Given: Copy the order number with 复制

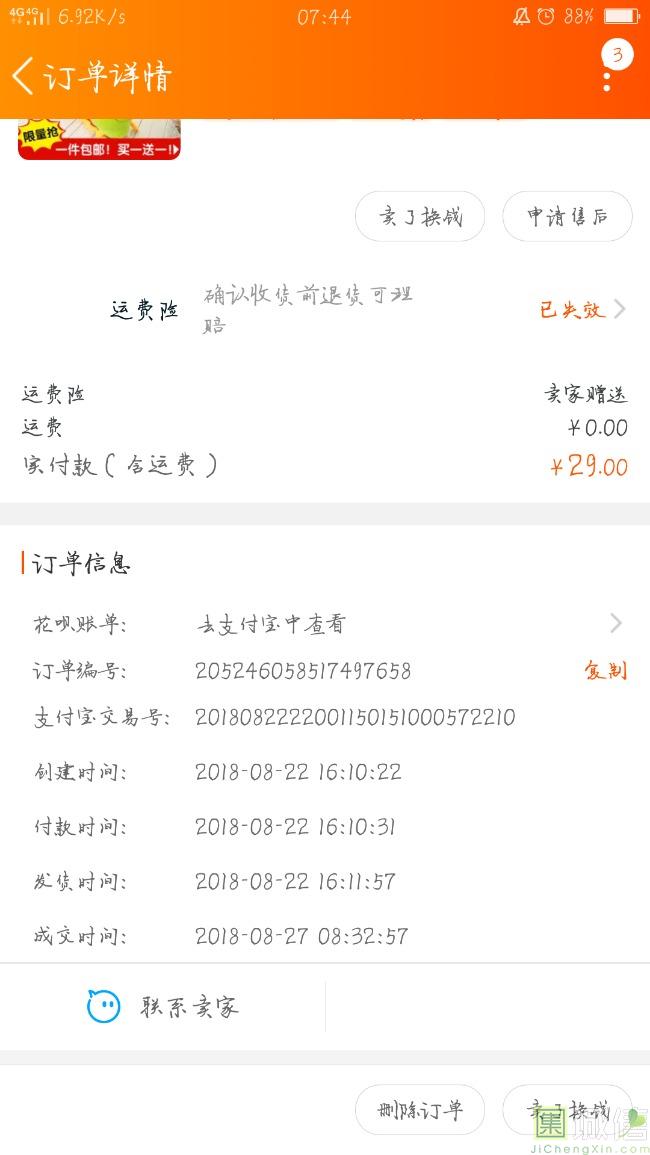Looking at the screenshot, I should click(605, 670).
